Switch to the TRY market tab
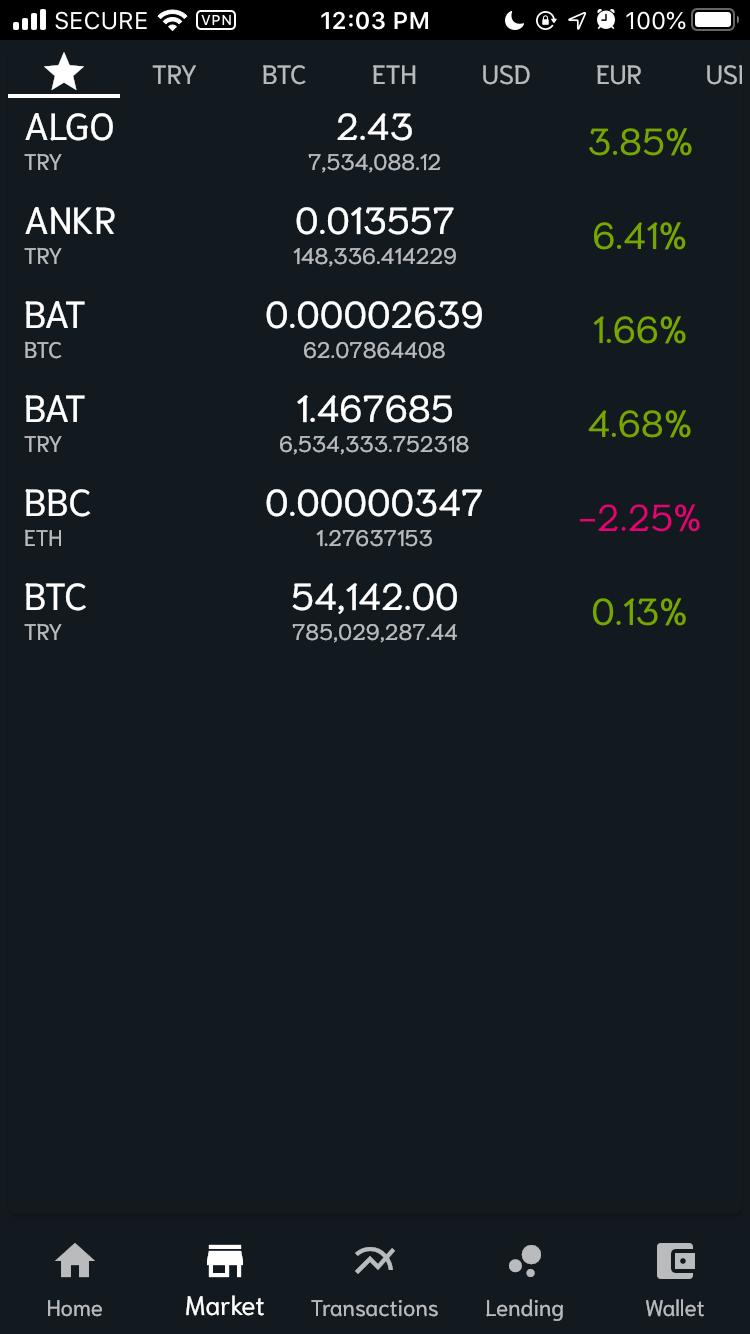750x1334 pixels. click(x=174, y=75)
